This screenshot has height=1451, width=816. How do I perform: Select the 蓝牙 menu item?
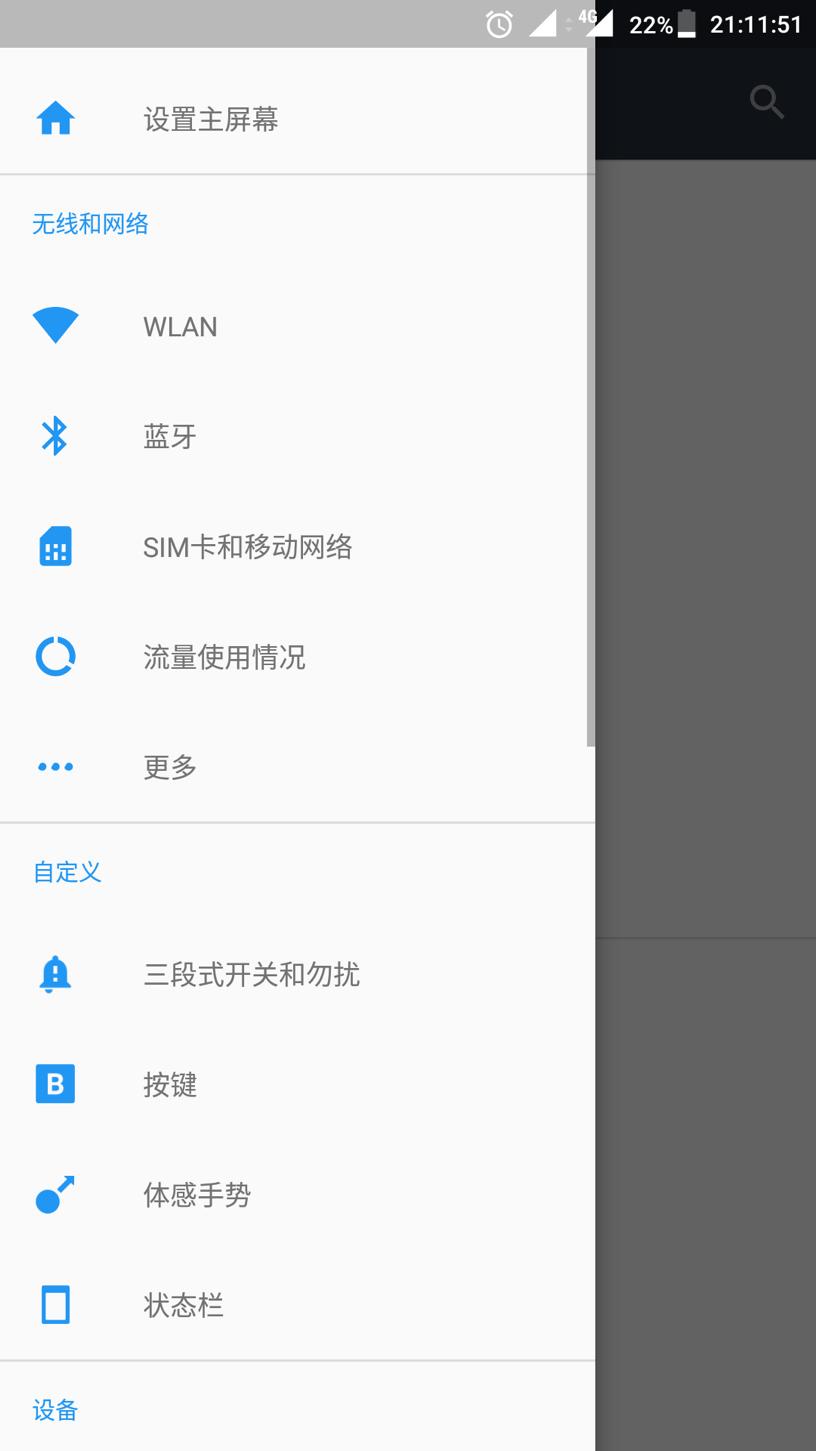[169, 436]
